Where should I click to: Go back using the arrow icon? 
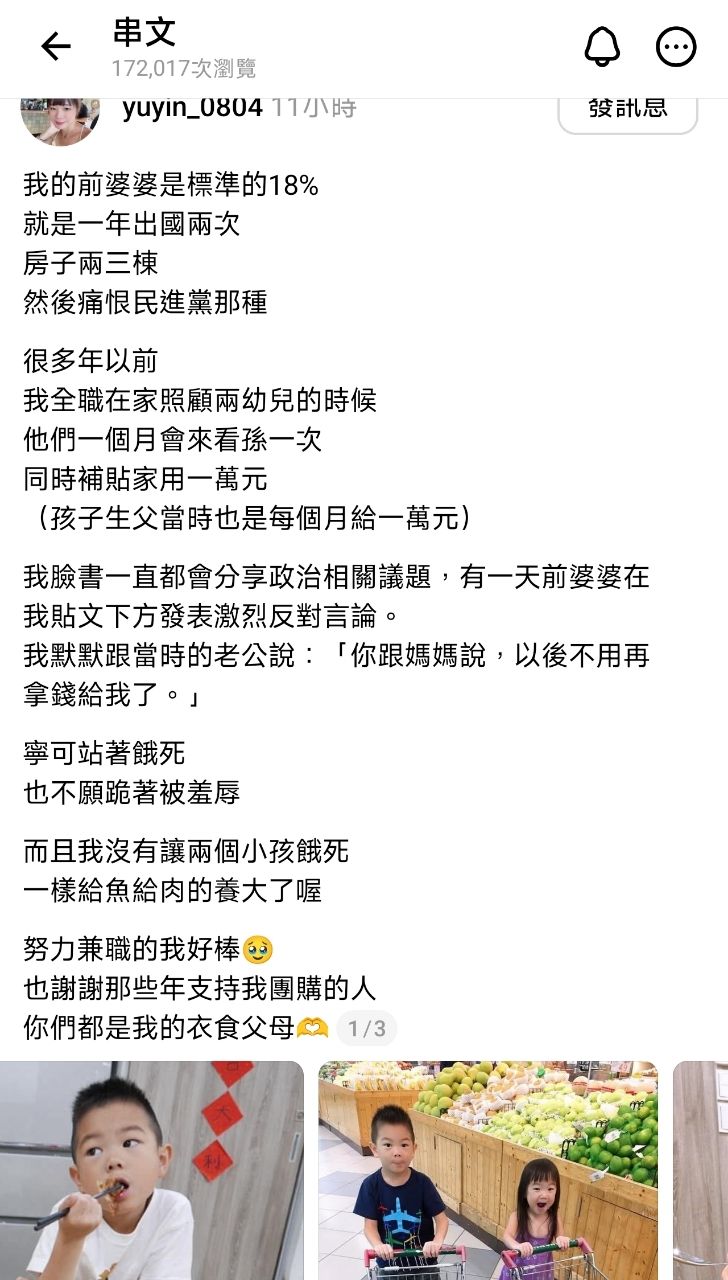click(55, 46)
